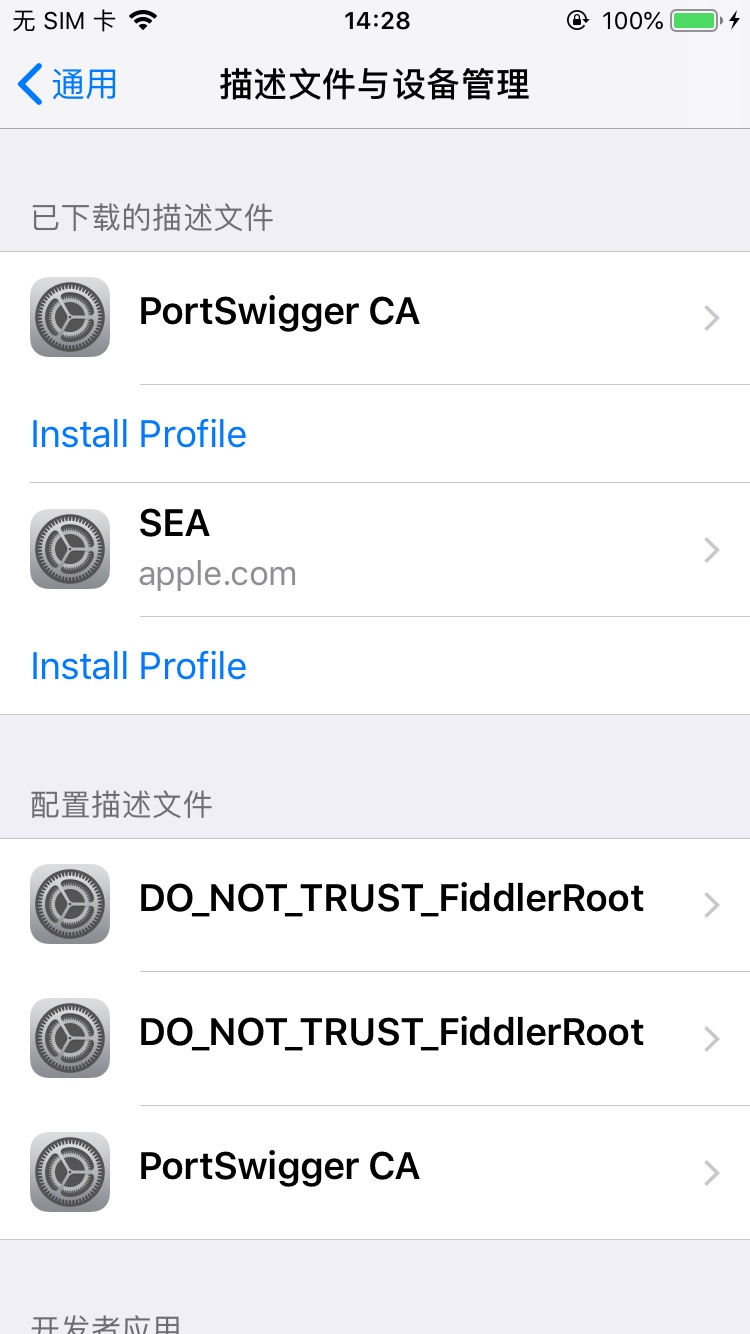Tap Install Profile below the downloaded PortSwigger CA

[139, 434]
